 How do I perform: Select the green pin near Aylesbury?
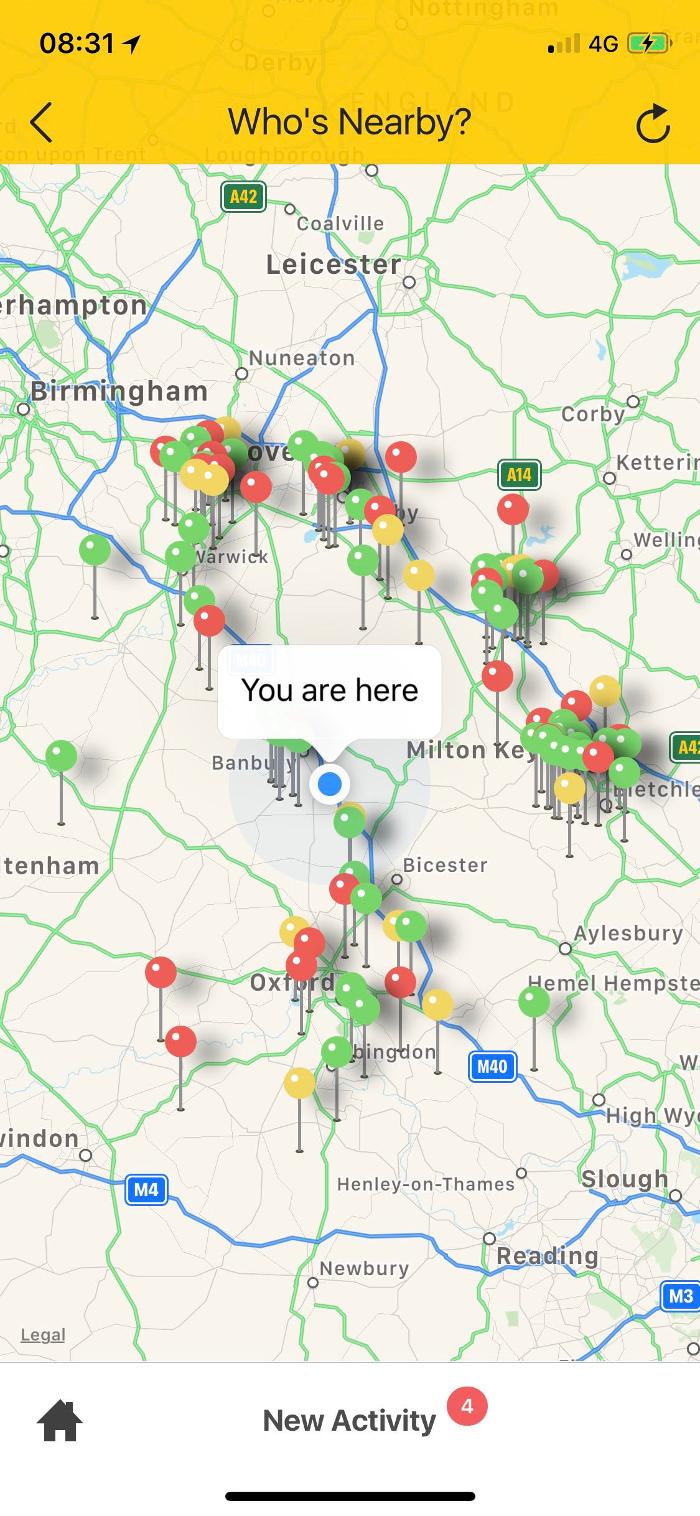point(534,1001)
